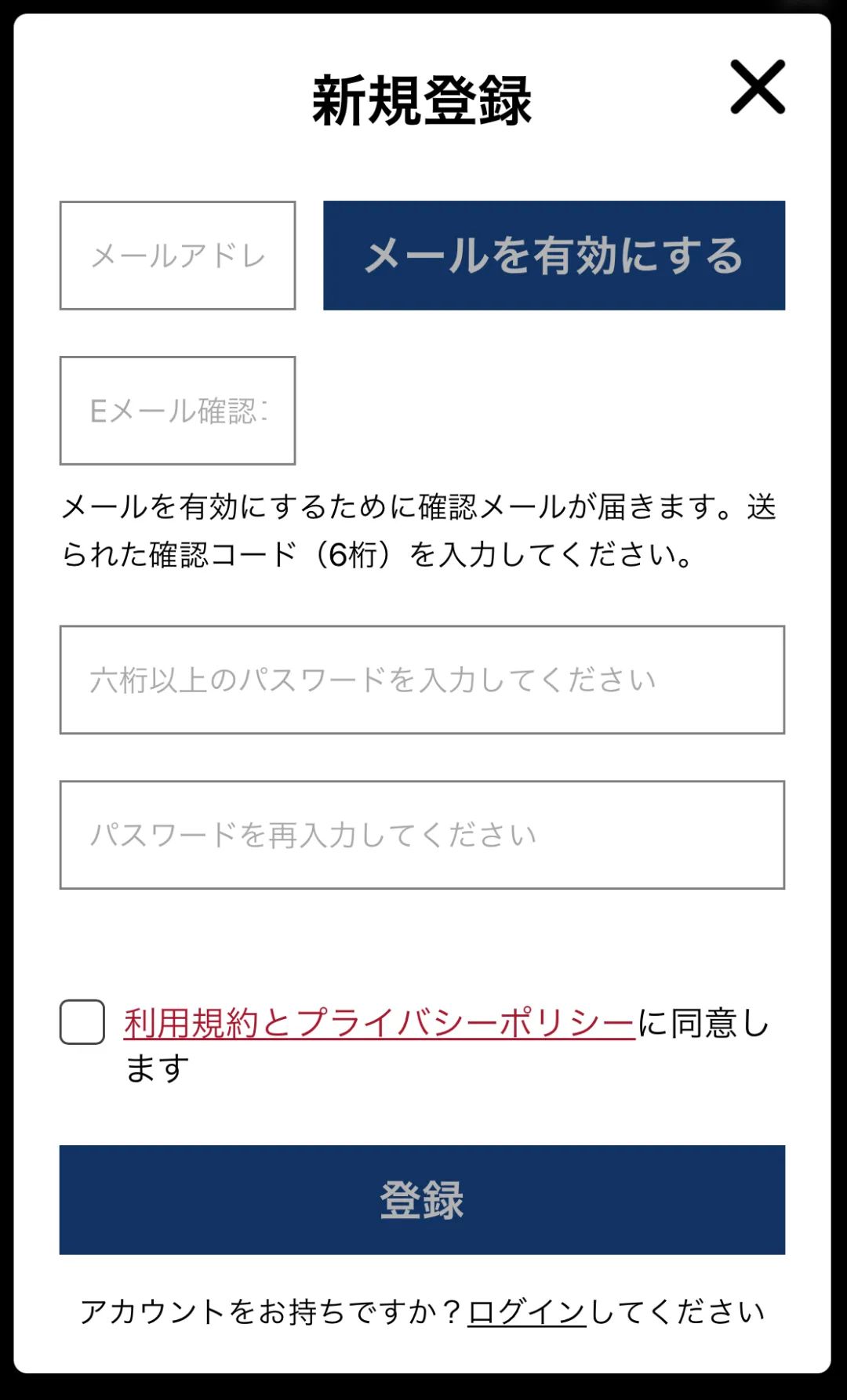This screenshot has width=847, height=1400.
Task: Open 利用規約とプライバシーポリシー link
Action: coord(379,1024)
